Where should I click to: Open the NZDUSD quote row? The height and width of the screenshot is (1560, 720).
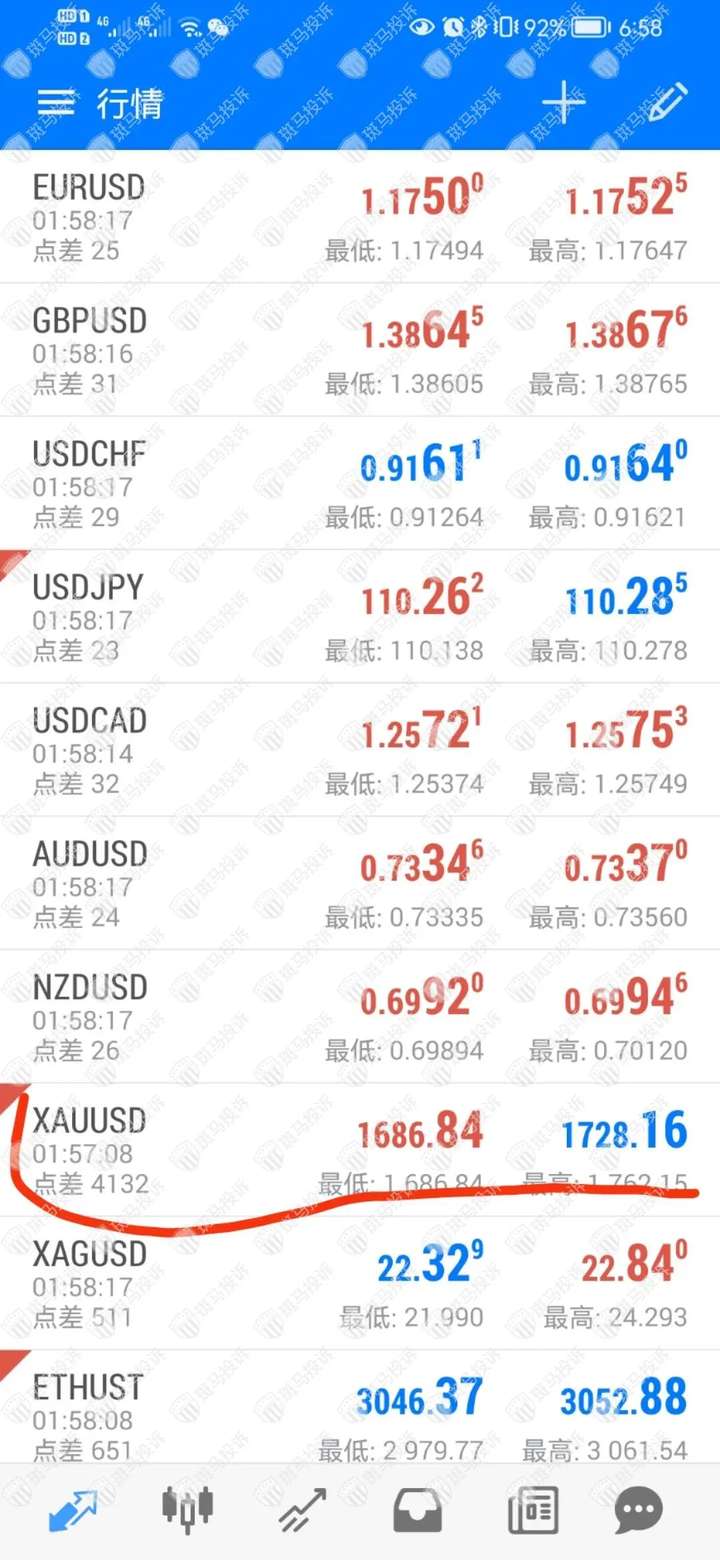coord(360,1017)
